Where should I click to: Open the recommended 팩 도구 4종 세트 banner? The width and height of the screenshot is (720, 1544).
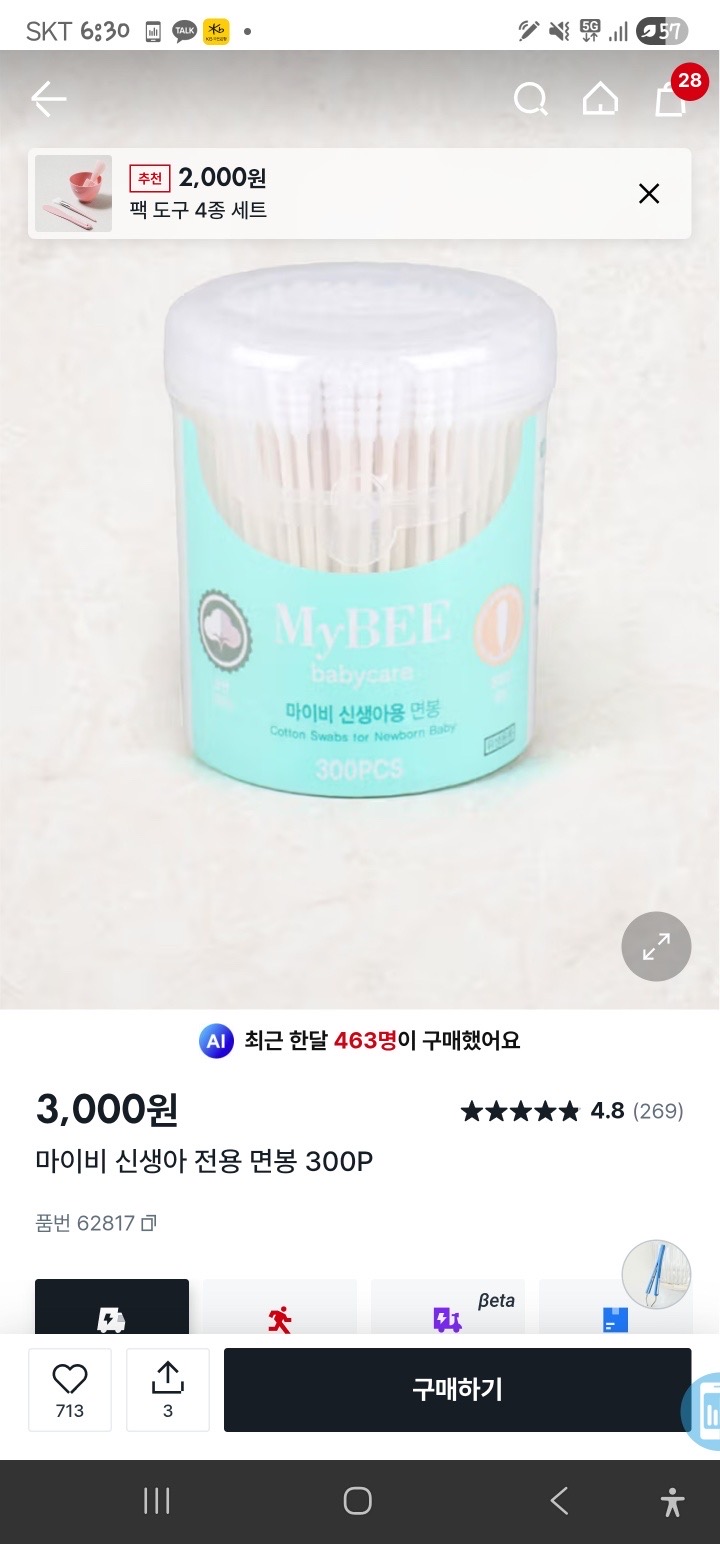[300, 193]
